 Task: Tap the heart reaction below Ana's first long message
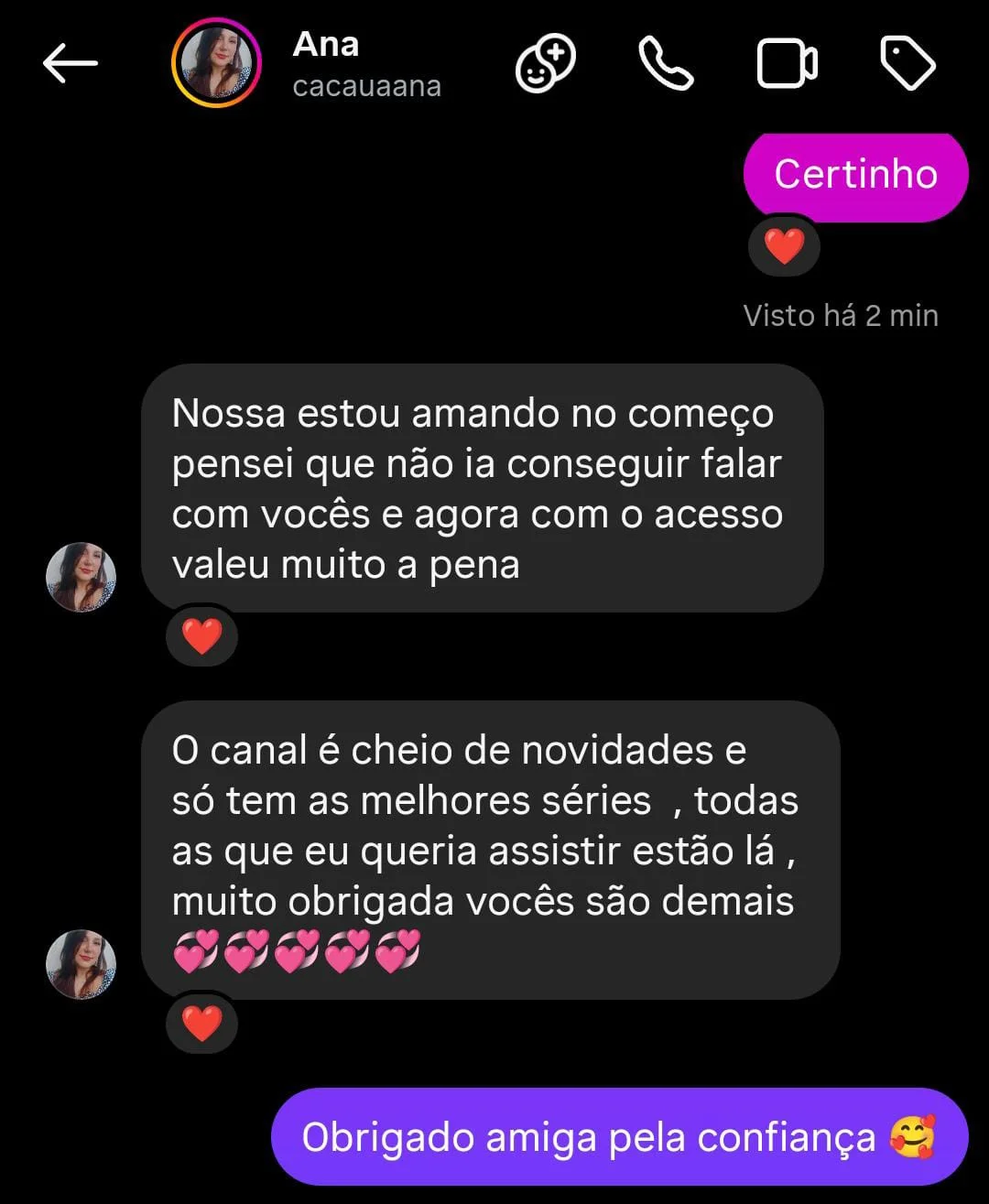click(x=201, y=635)
